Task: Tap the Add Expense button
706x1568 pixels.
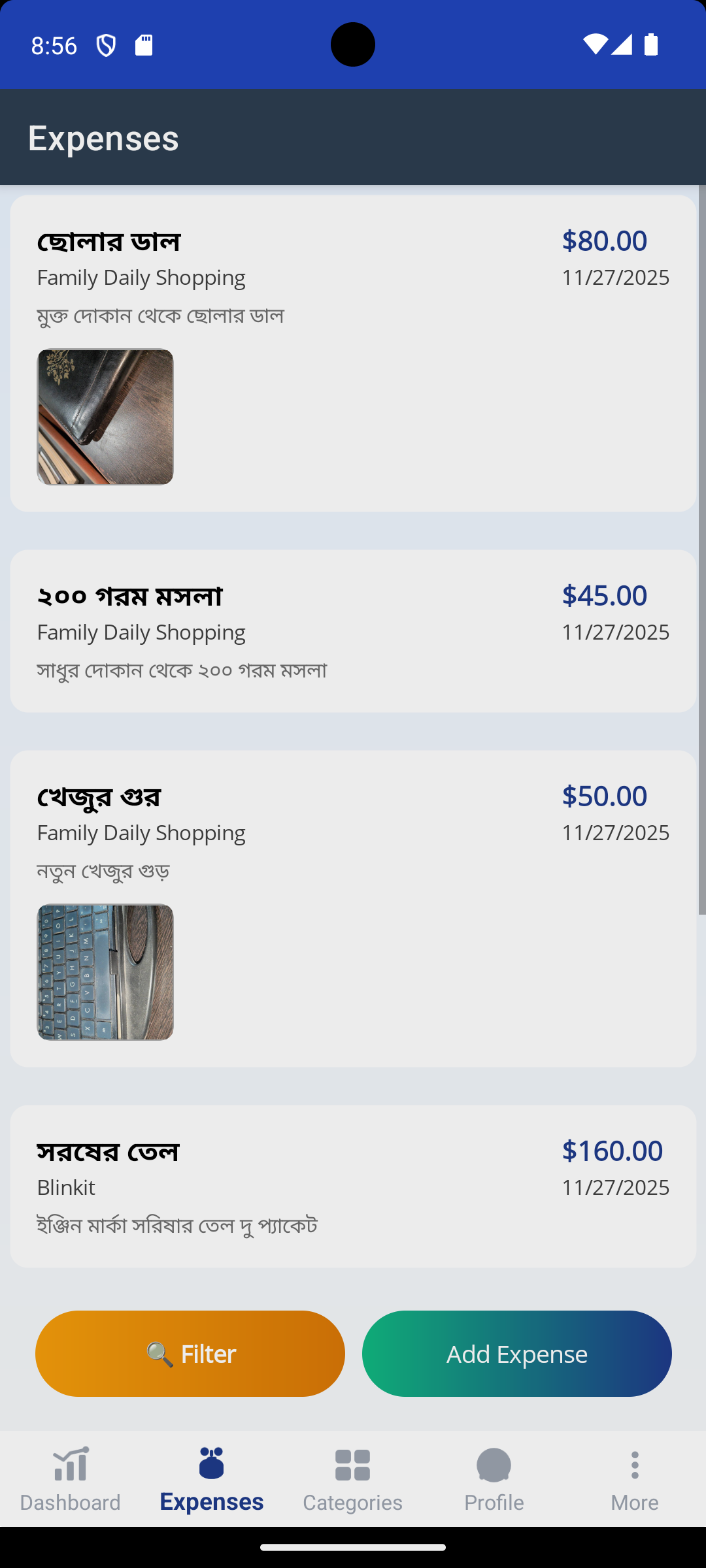Action: tap(516, 1353)
